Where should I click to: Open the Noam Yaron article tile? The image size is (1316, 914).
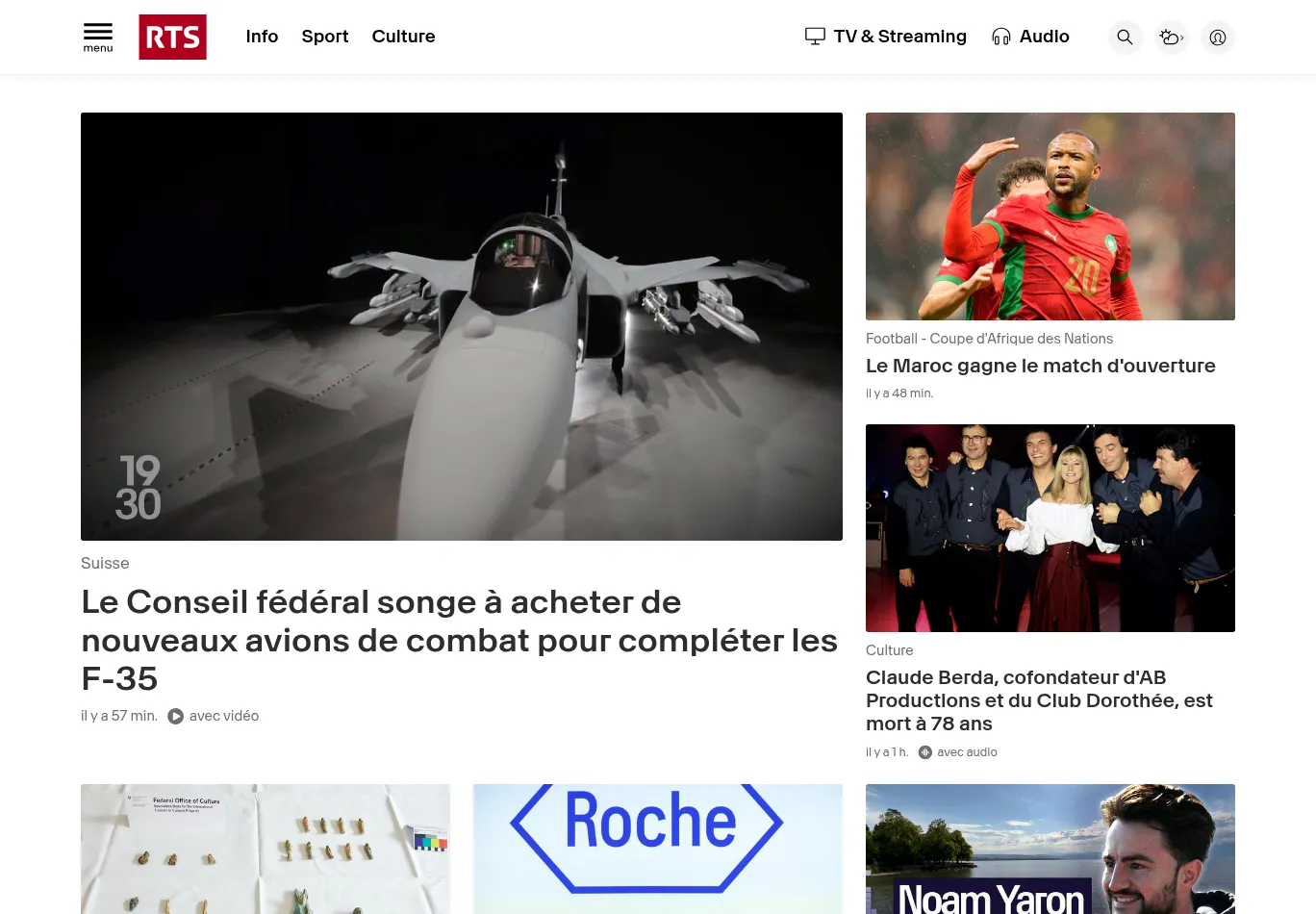1050,847
